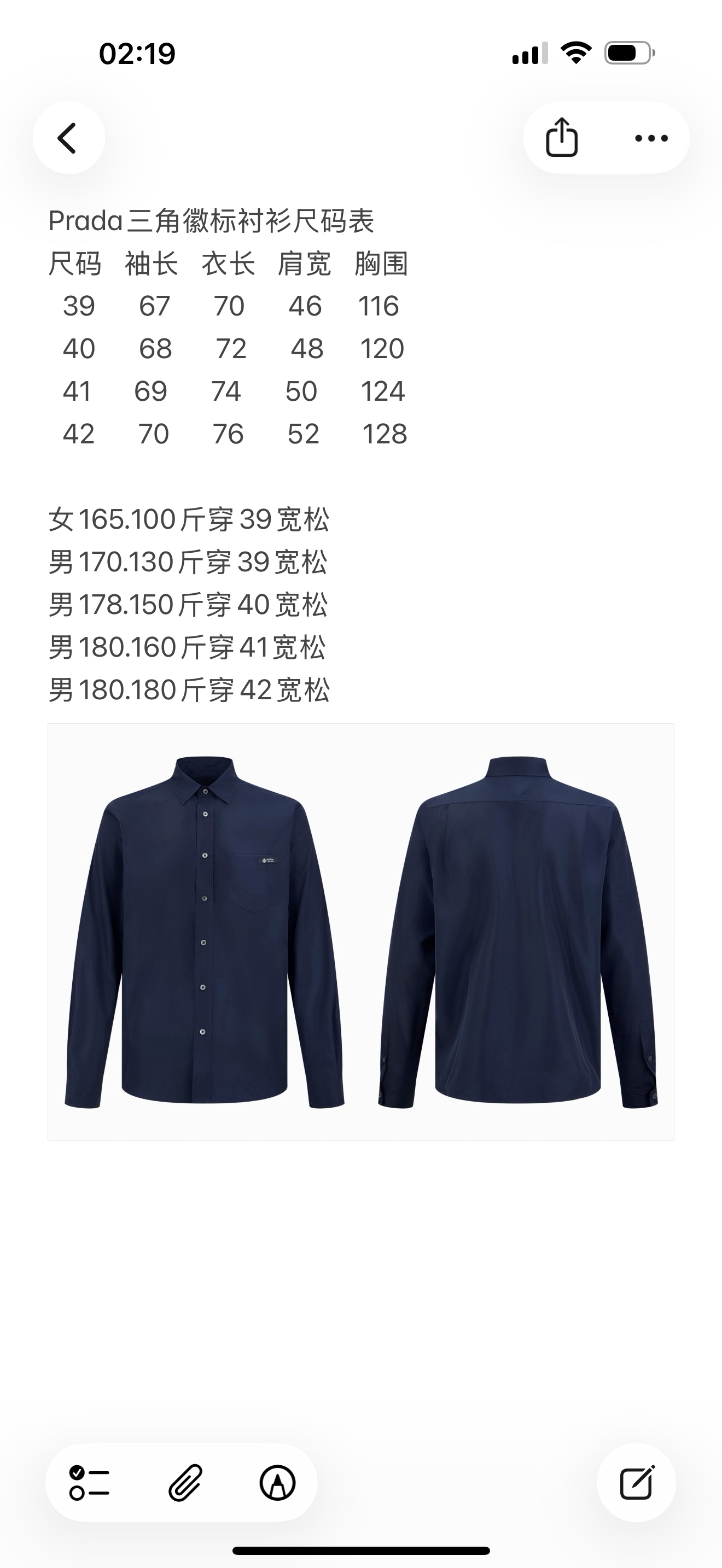Screen dimensions: 722x1568
Task: Add a checklist to the note
Action: click(x=89, y=1483)
